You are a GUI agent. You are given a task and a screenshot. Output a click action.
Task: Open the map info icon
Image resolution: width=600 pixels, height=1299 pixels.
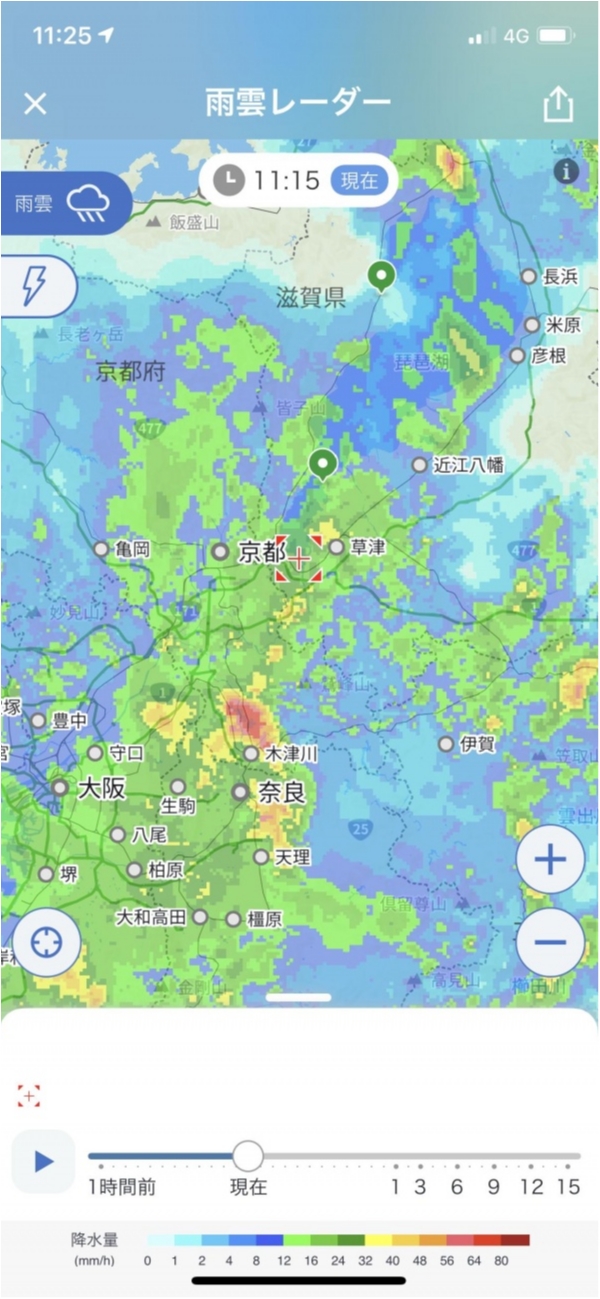pos(567,171)
